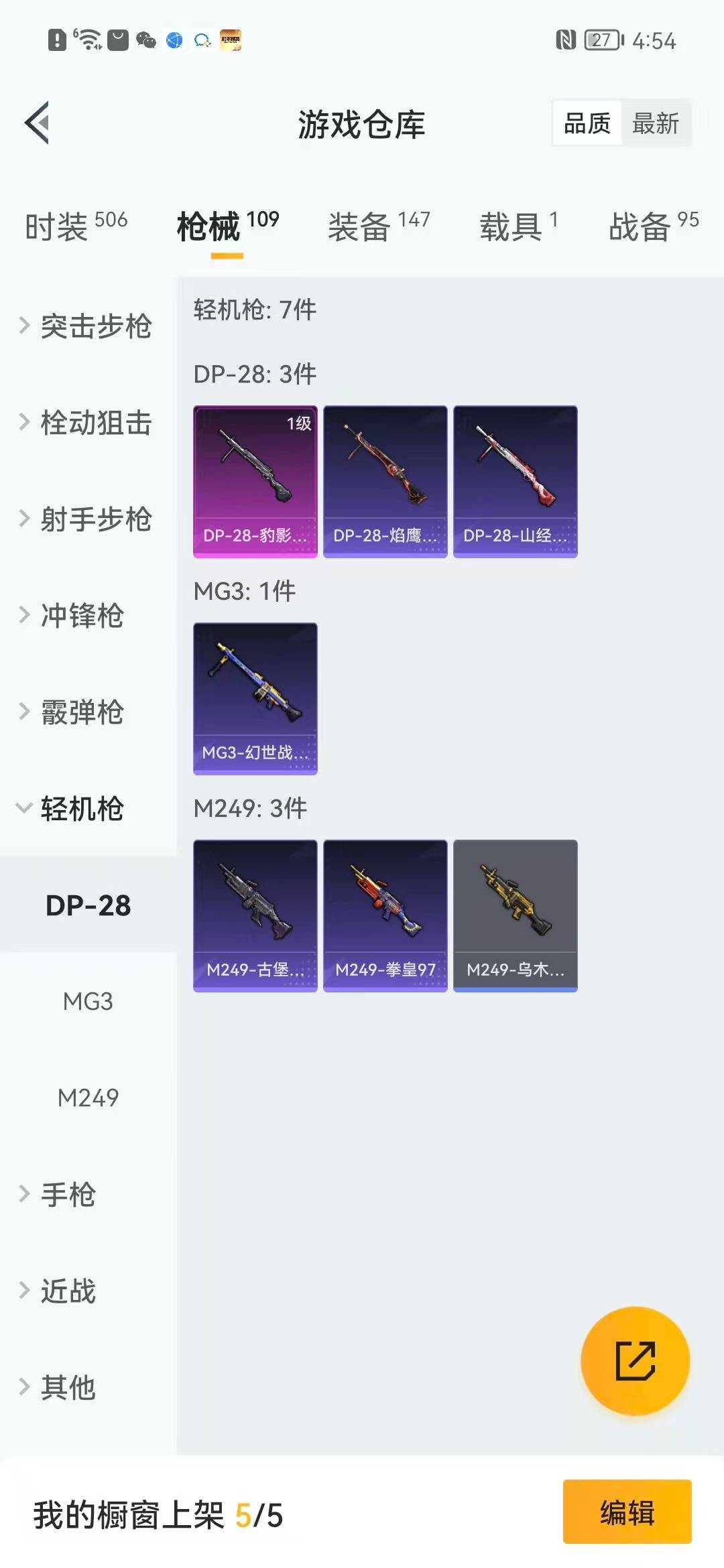The image size is (724, 1568).
Task: Select M249 in the sidebar list
Action: tap(88, 1098)
